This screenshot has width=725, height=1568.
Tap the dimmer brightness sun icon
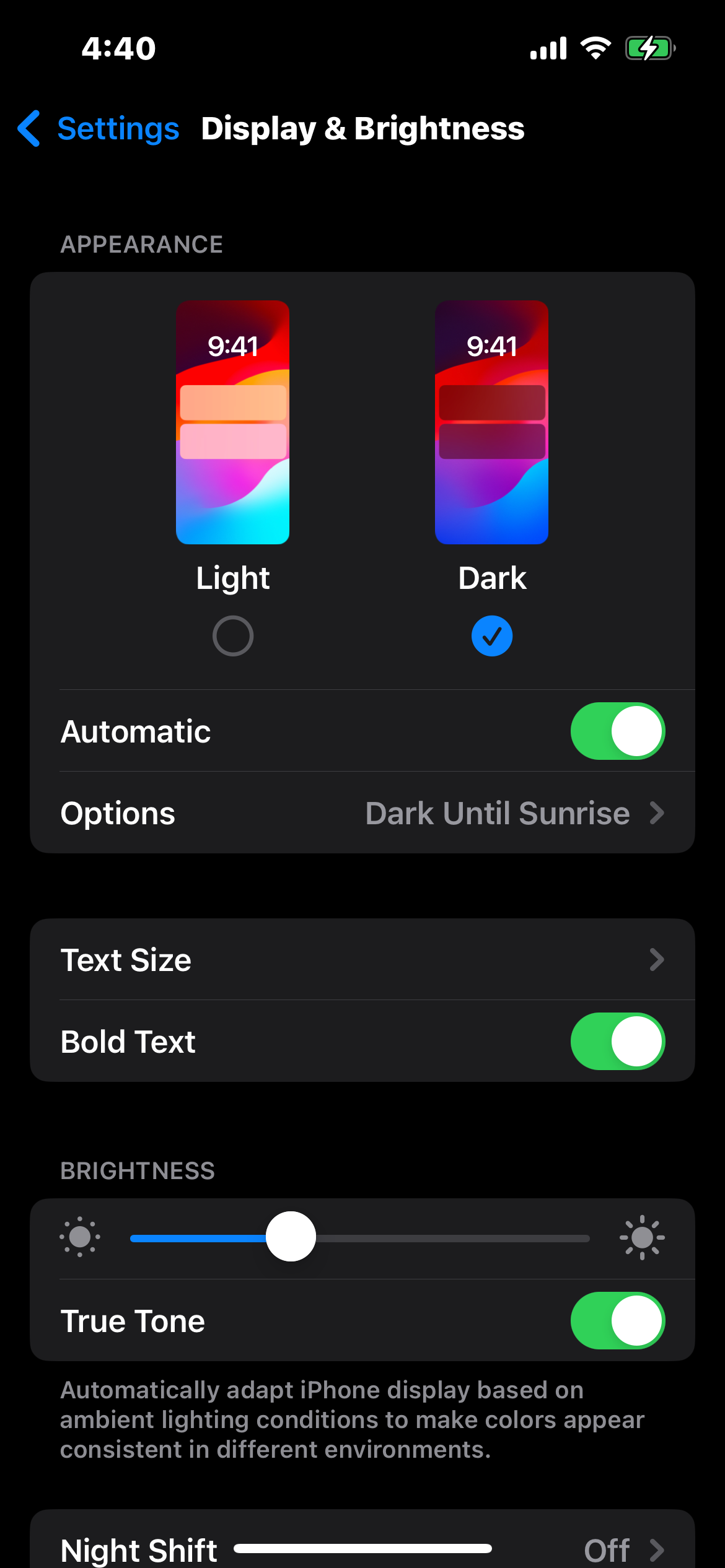pyautogui.click(x=79, y=1237)
